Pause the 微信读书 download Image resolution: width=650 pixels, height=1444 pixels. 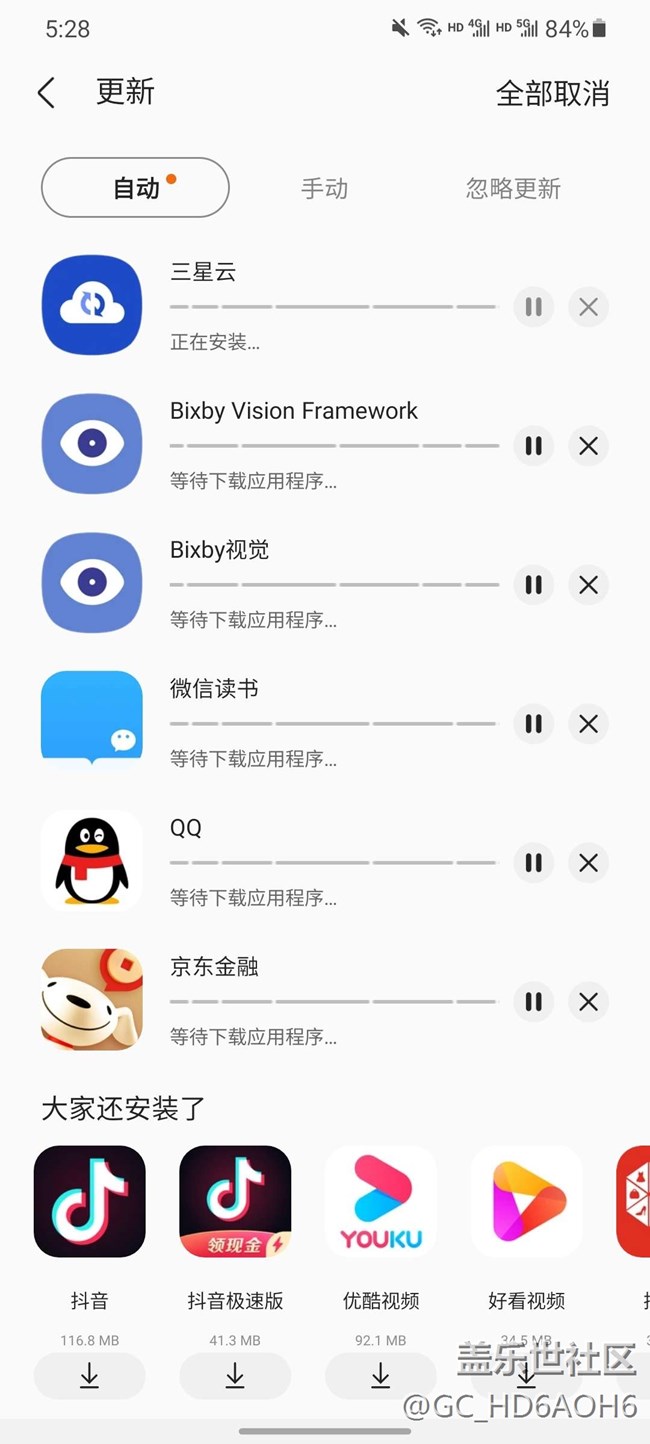click(x=533, y=724)
